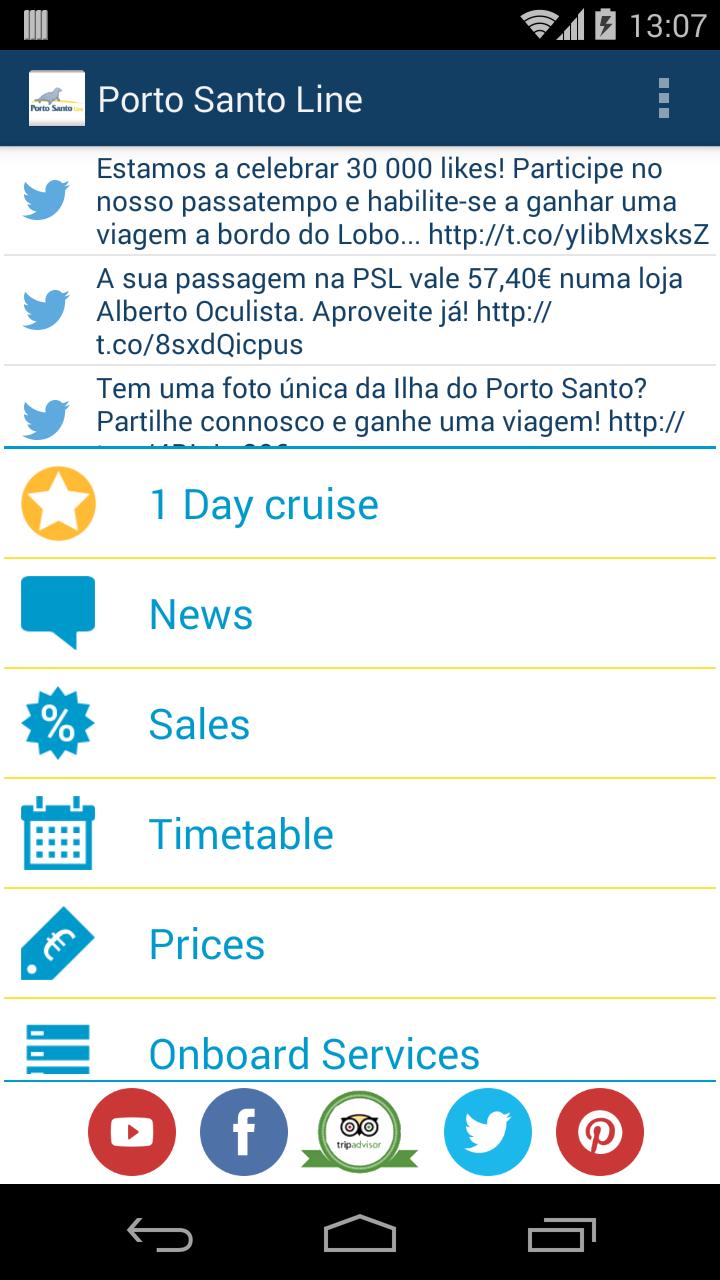Image resolution: width=720 pixels, height=1280 pixels.
Task: Tap the battery indicator in the status bar
Action: [607, 28]
